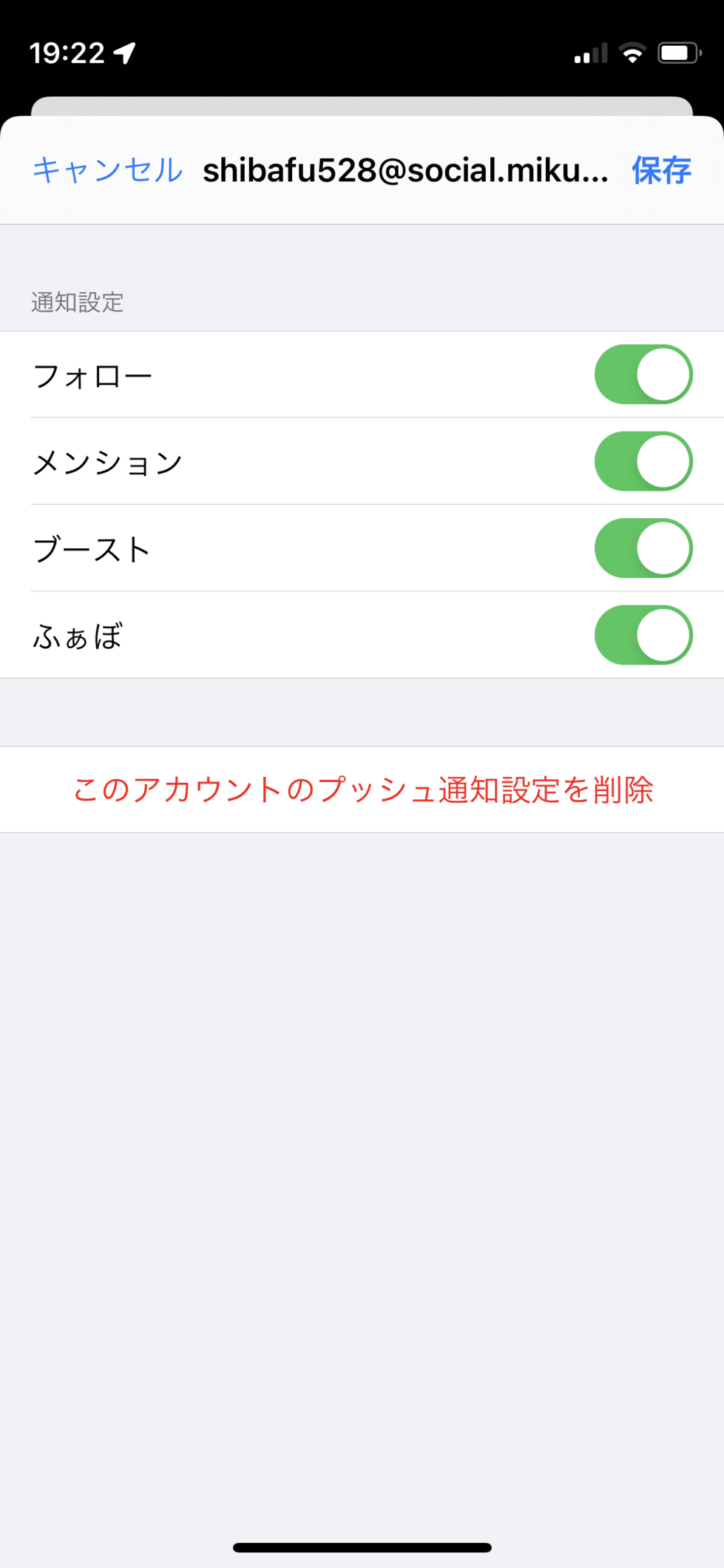The width and height of the screenshot is (724, 1568).
Task: Save settings with 保存 button
Action: point(661,170)
